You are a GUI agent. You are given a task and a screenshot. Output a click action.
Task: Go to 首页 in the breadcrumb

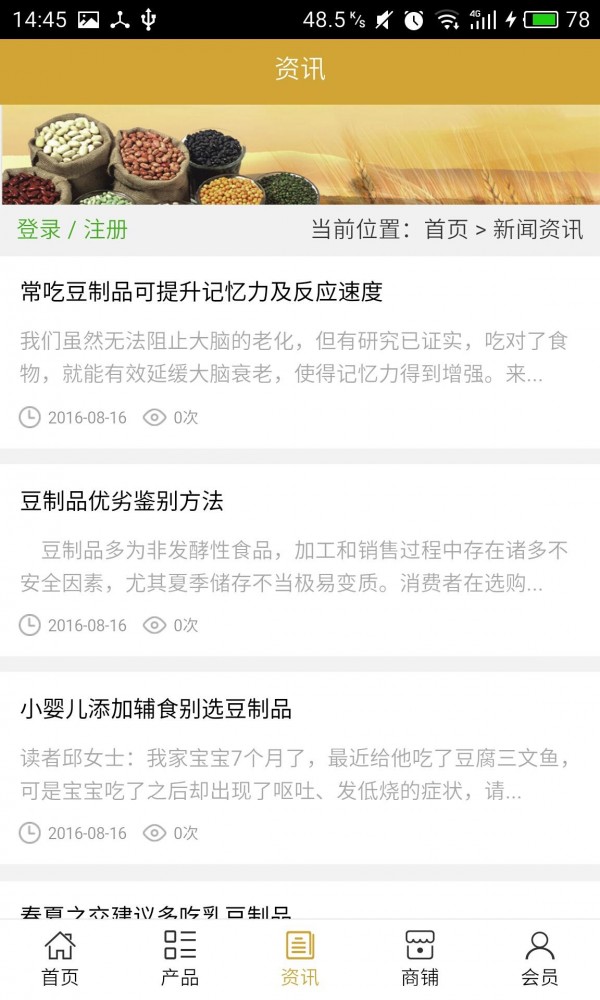(x=446, y=230)
